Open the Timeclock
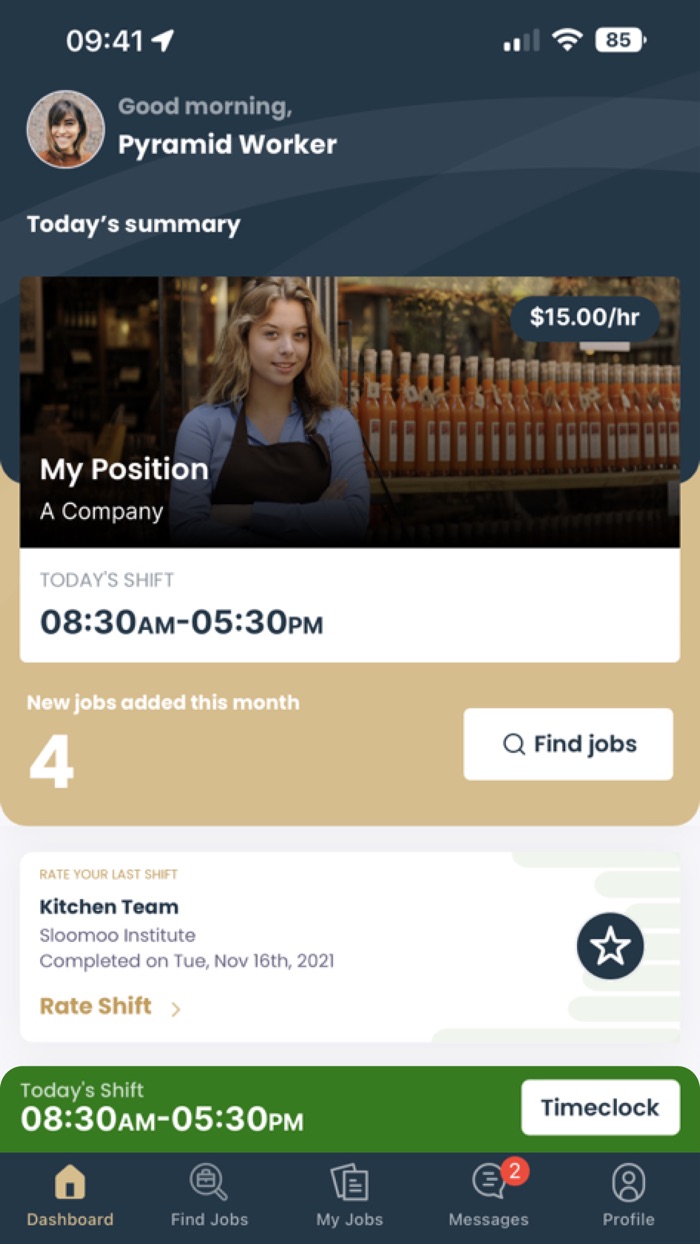The height and width of the screenshot is (1244, 700). click(x=600, y=1107)
